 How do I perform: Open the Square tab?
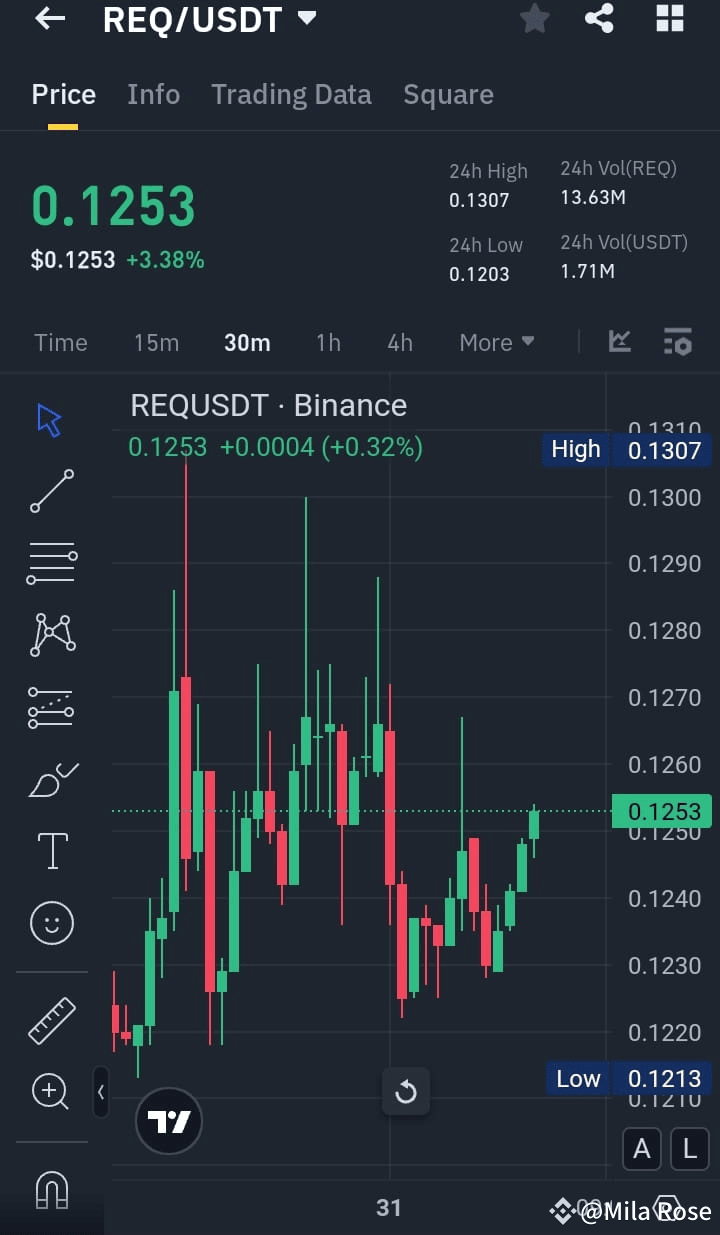point(448,94)
